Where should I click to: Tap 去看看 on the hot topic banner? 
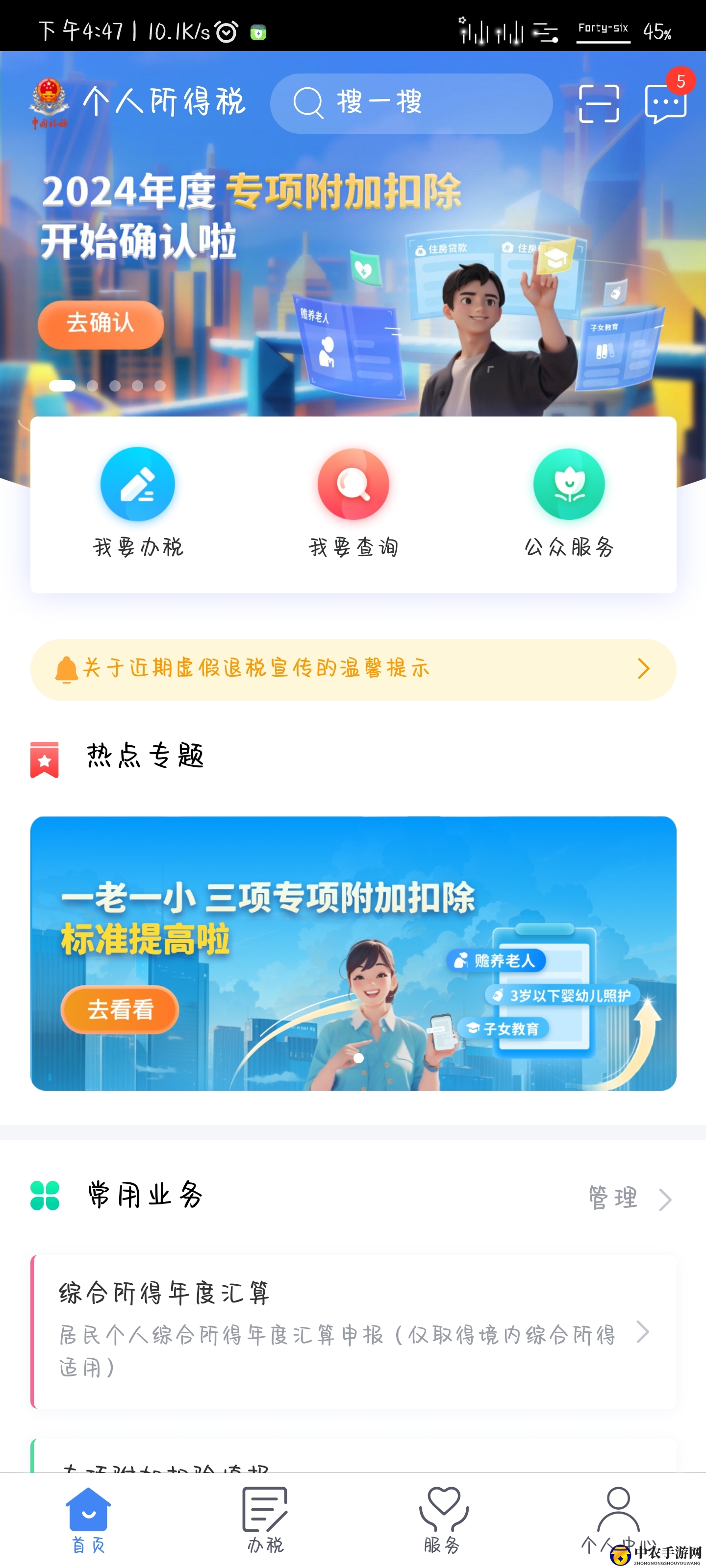point(120,1009)
